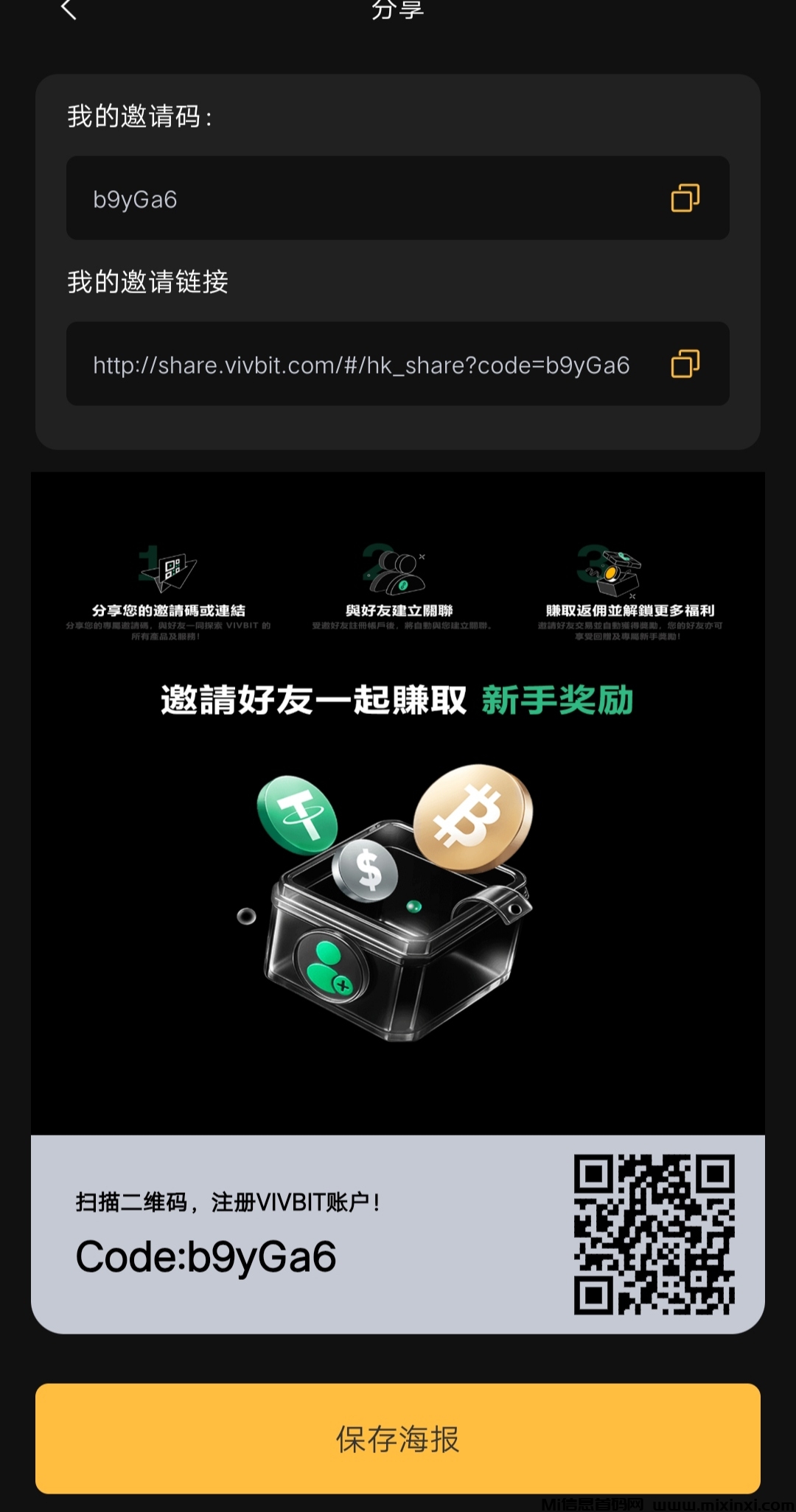Tap the 保存海报 button
Viewport: 796px width, 1512px height.
coord(398,1438)
